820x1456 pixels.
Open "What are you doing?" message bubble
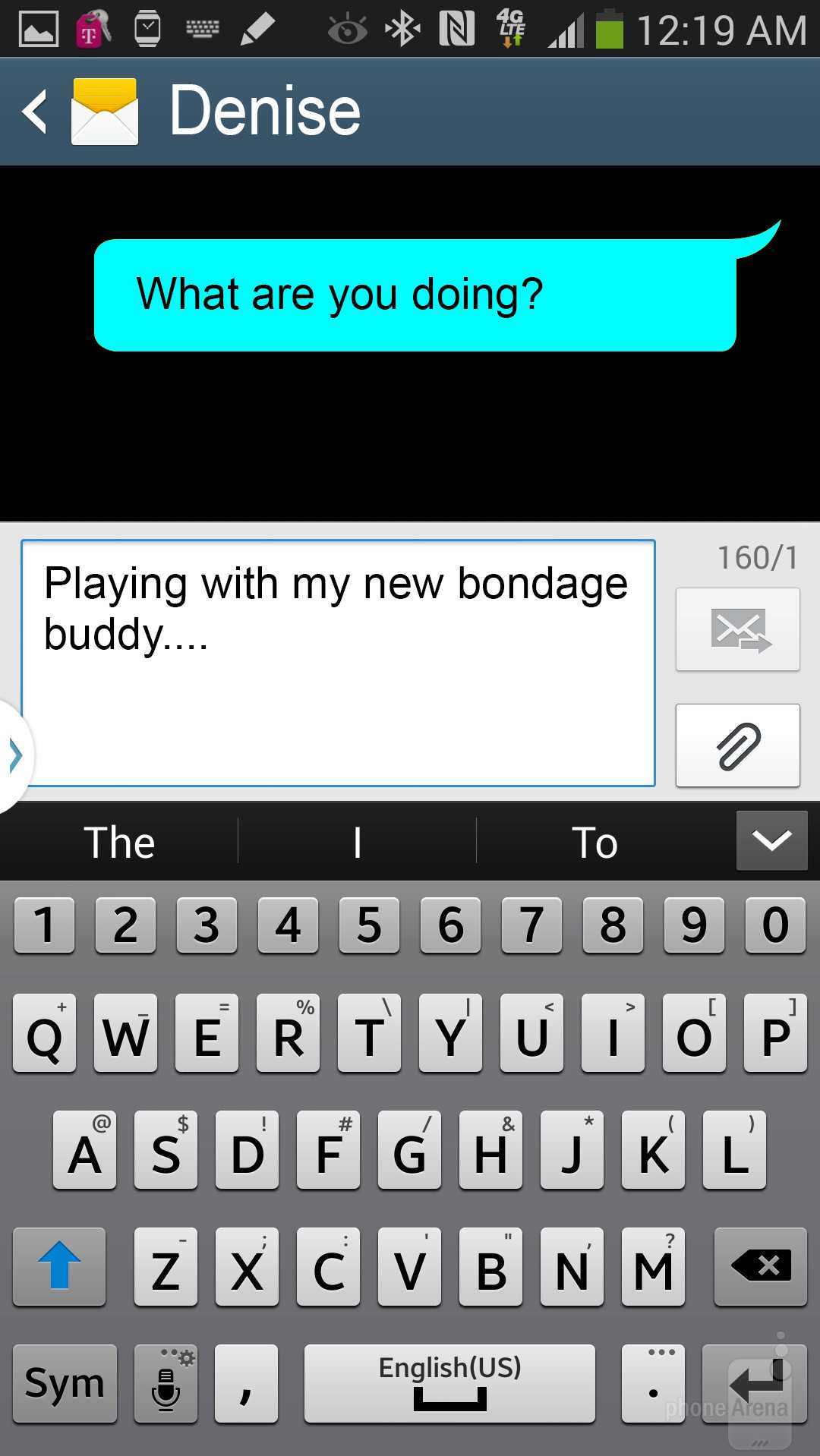point(415,295)
